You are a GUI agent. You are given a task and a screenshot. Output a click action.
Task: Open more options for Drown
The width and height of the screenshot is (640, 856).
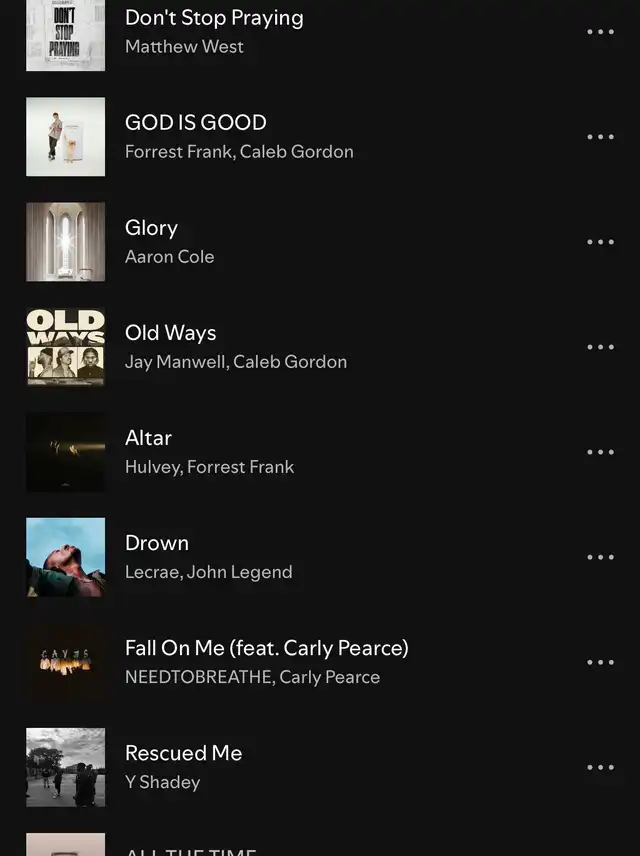(600, 557)
